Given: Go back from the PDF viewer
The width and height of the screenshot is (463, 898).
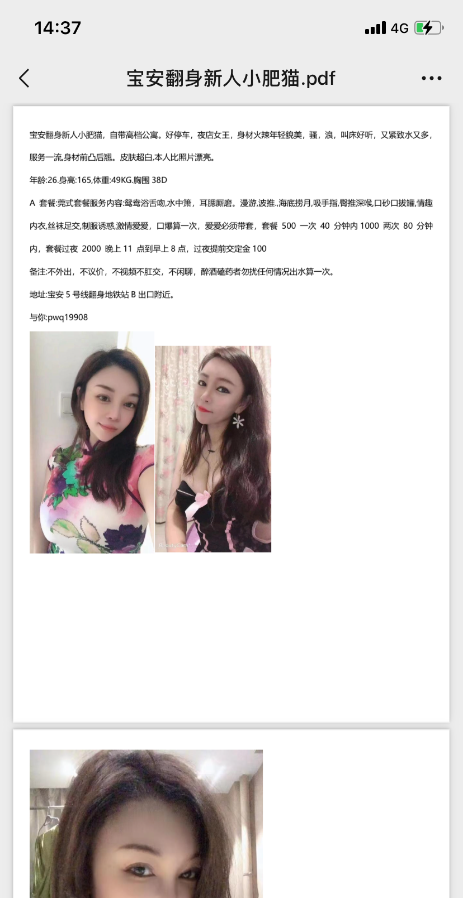Looking at the screenshot, I should pyautogui.click(x=24, y=78).
